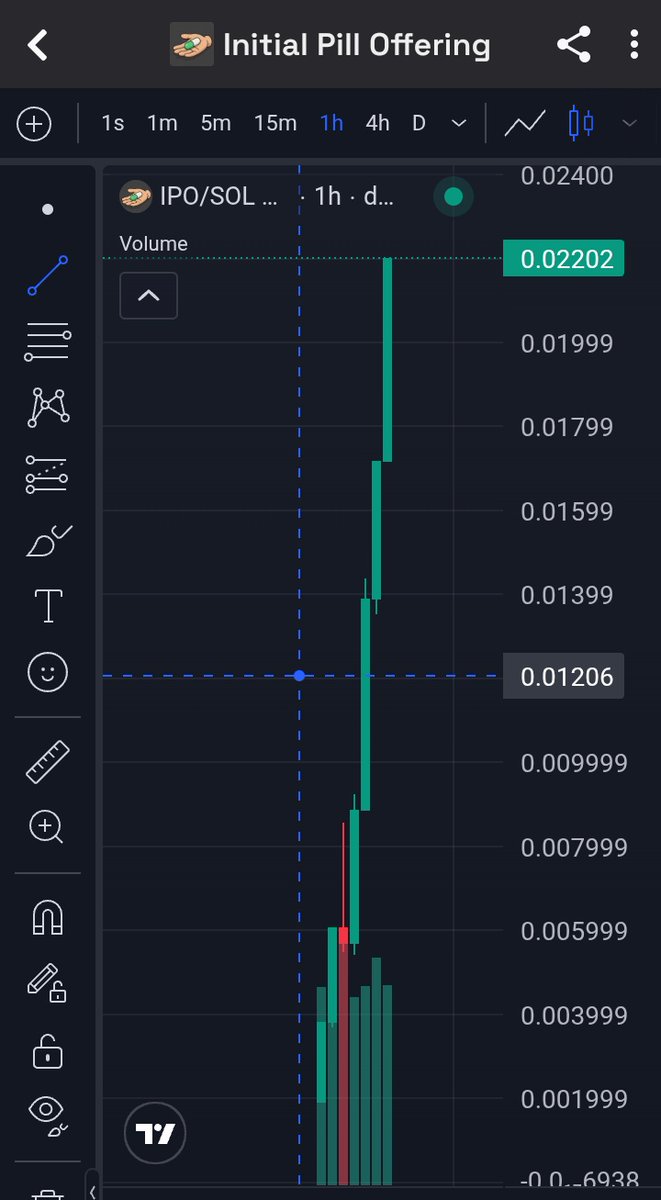
Task: Select the trend line drawing tool
Action: [48, 275]
